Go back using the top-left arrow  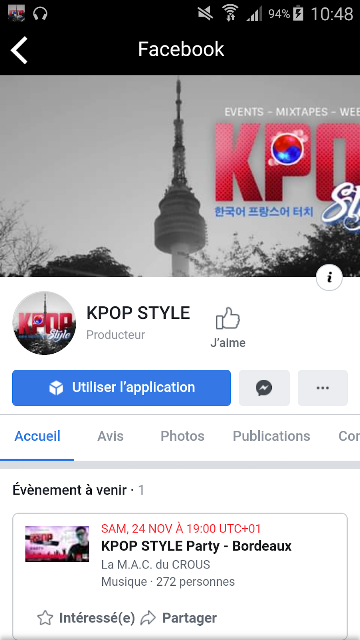tap(19, 50)
